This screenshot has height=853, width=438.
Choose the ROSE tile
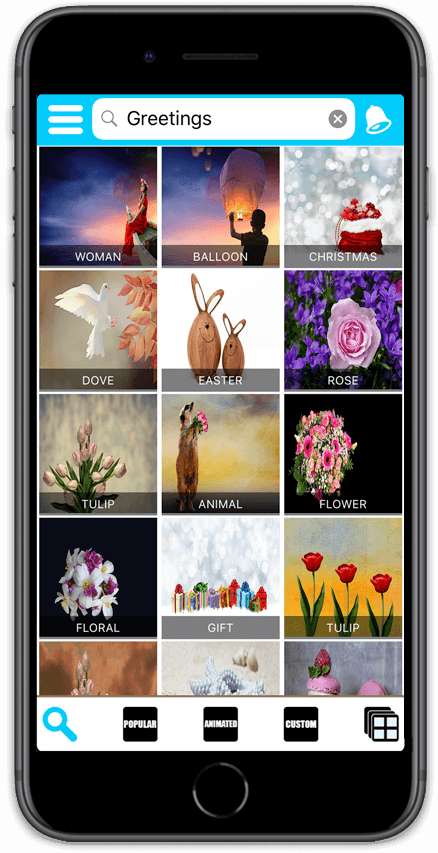343,330
